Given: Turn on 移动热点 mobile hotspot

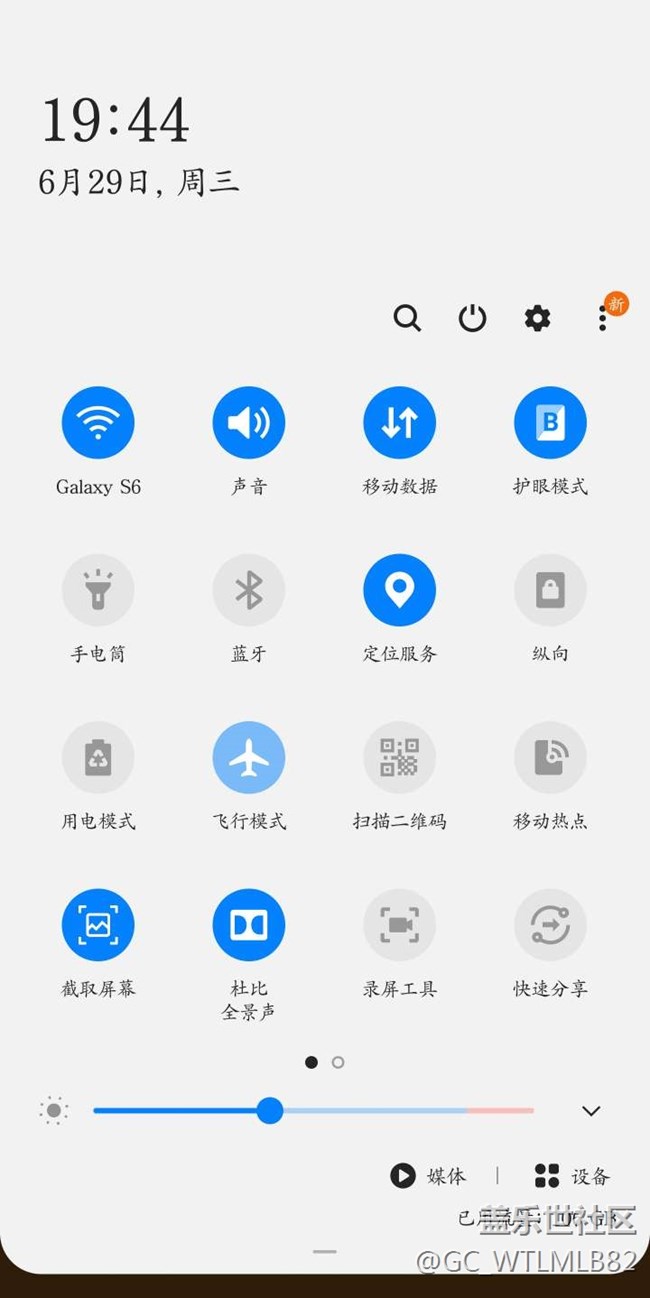Looking at the screenshot, I should coord(550,758).
